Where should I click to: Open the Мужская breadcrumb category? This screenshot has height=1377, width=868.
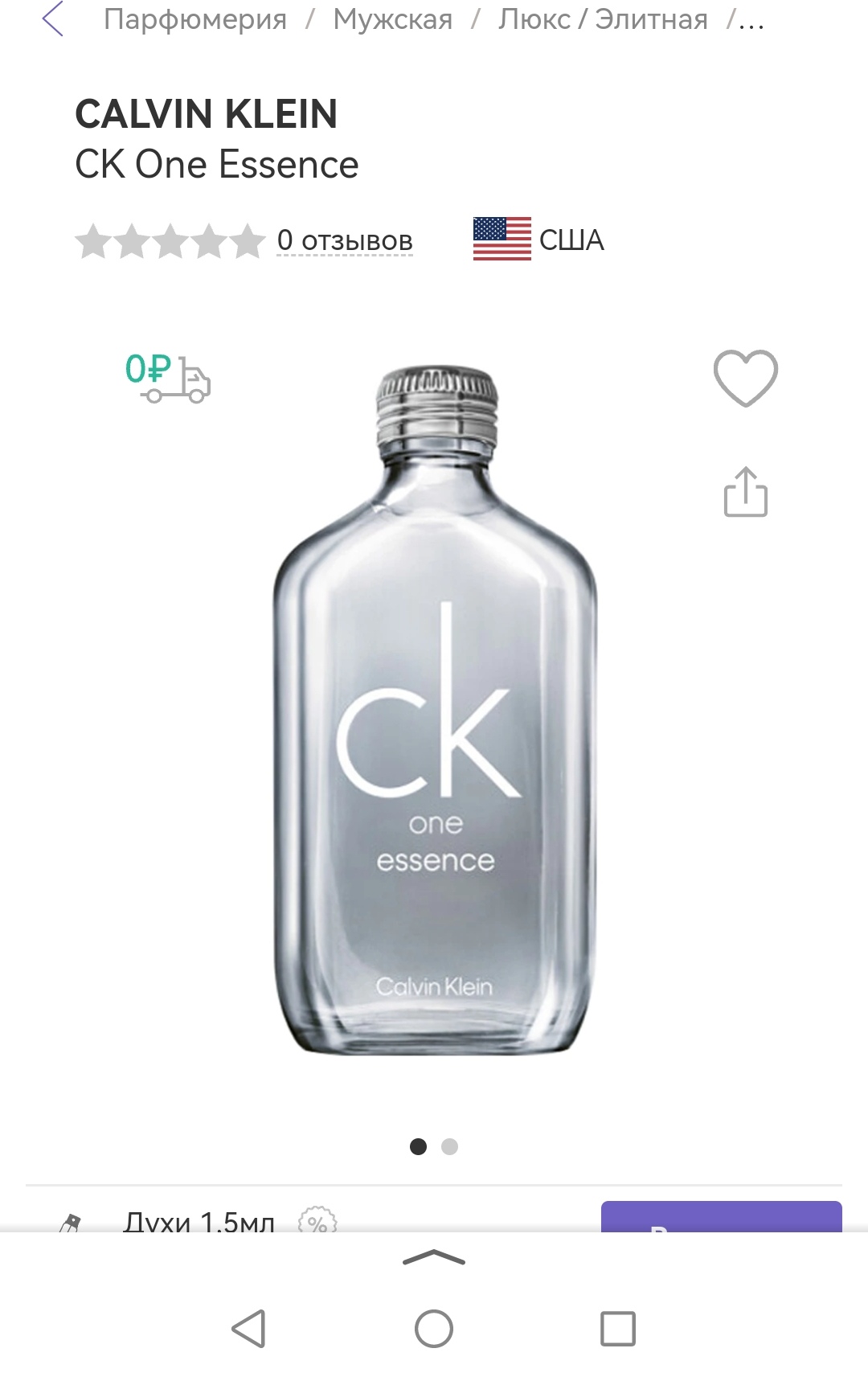pos(392,19)
